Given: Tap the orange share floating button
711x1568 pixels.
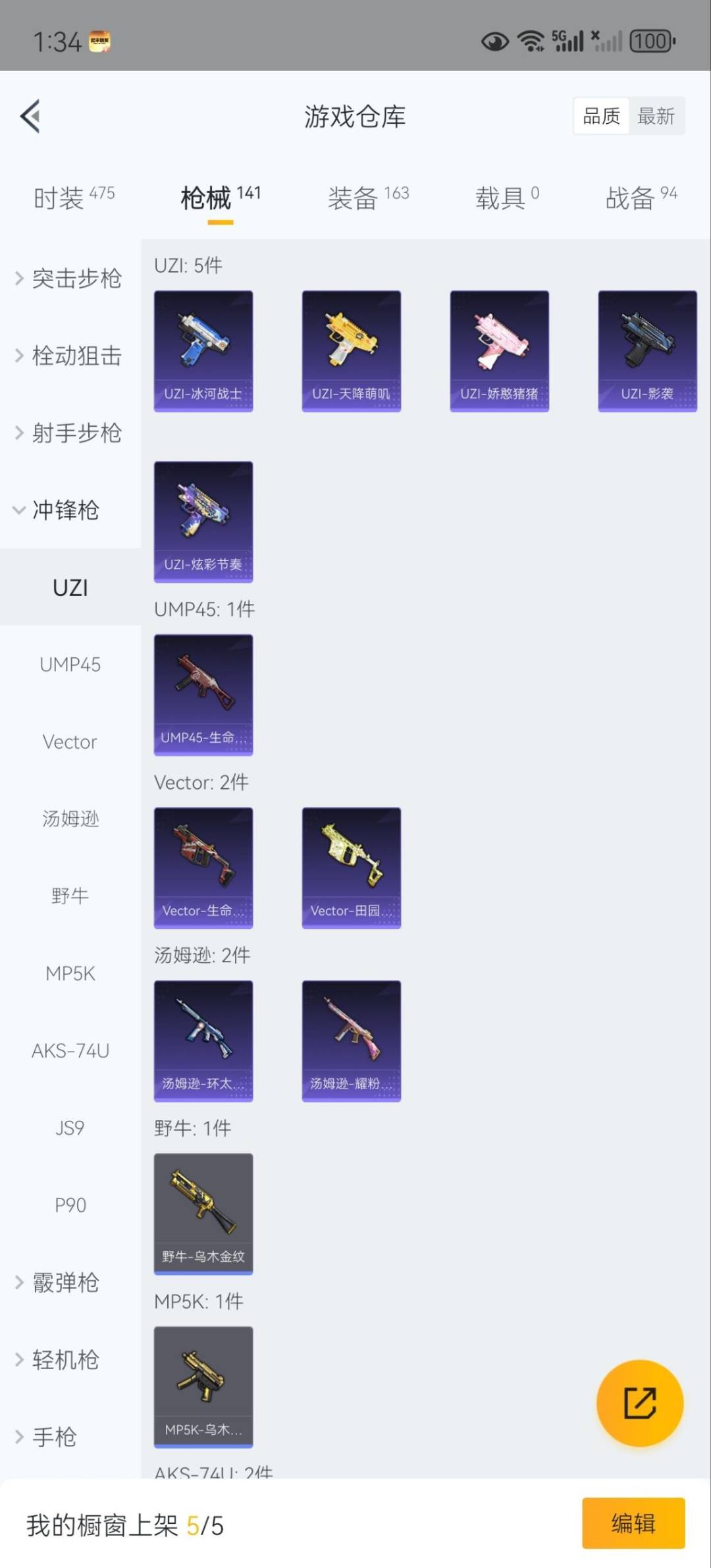Looking at the screenshot, I should point(639,1403).
